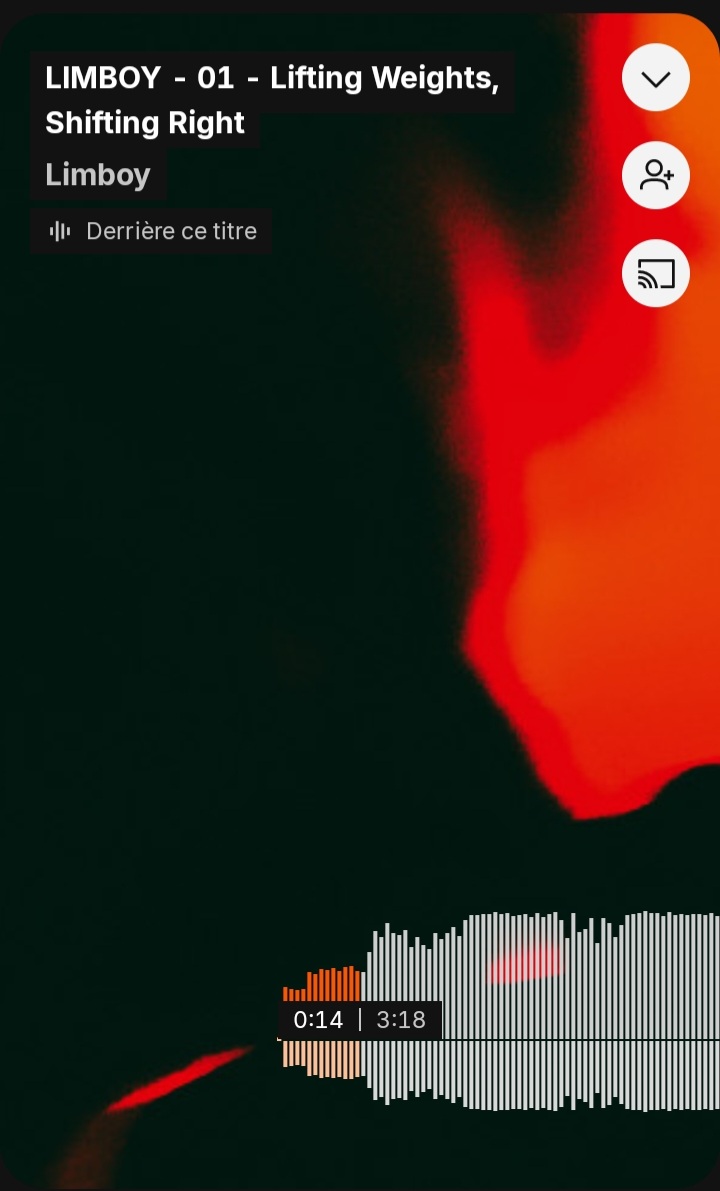The image size is (720, 1191).
Task: Open the track title details
Action: point(270,100)
